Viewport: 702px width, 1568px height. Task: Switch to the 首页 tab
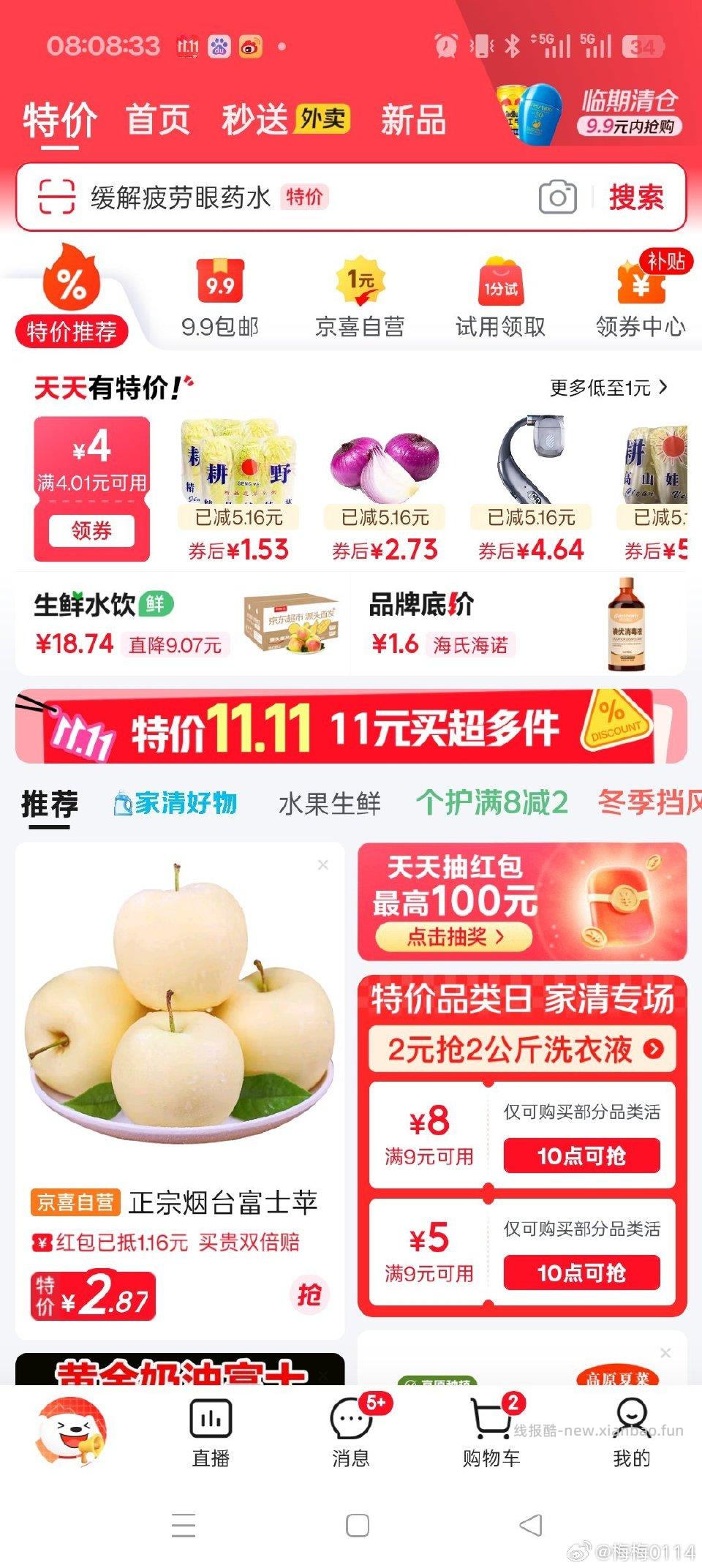158,121
